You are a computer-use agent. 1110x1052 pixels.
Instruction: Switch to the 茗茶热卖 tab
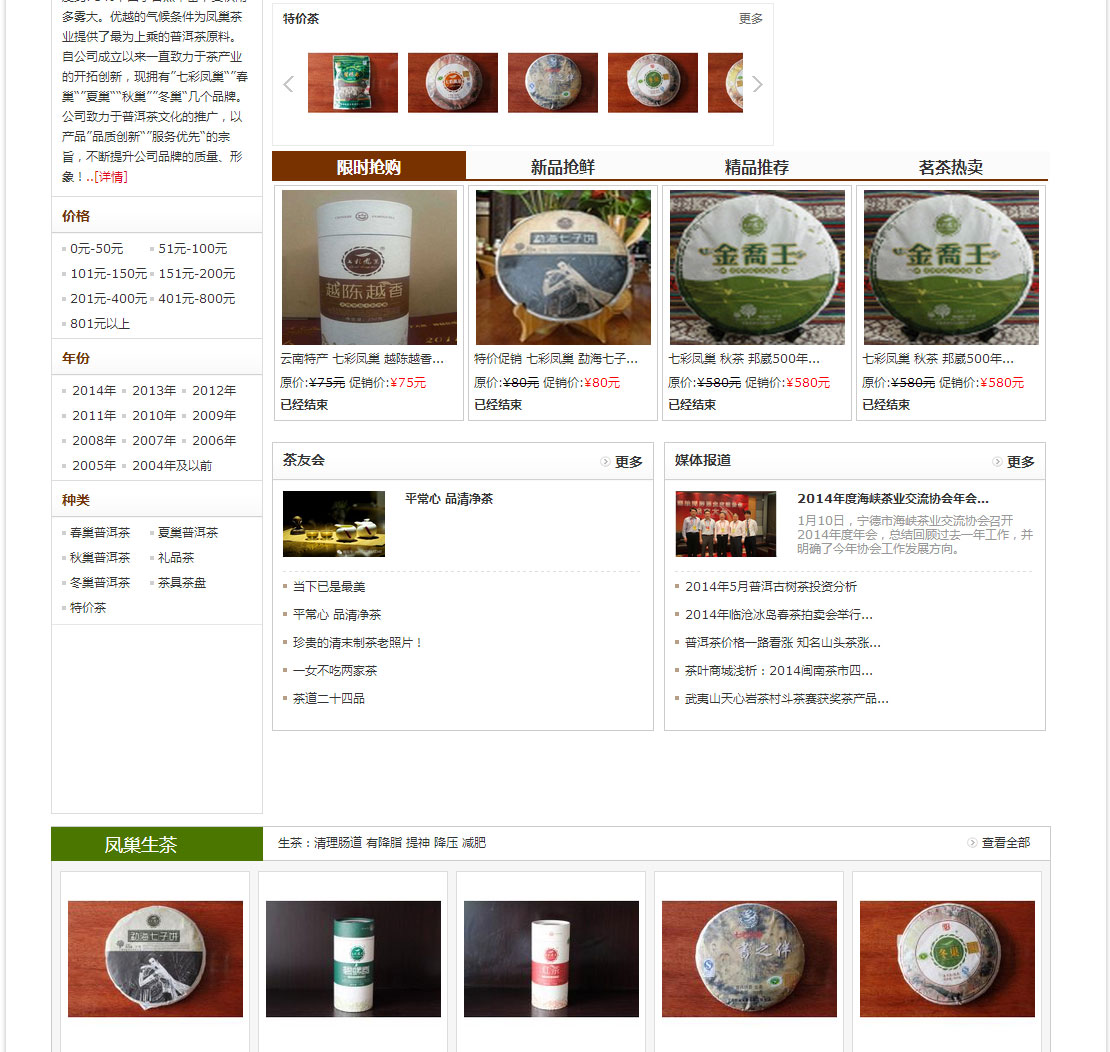(950, 167)
